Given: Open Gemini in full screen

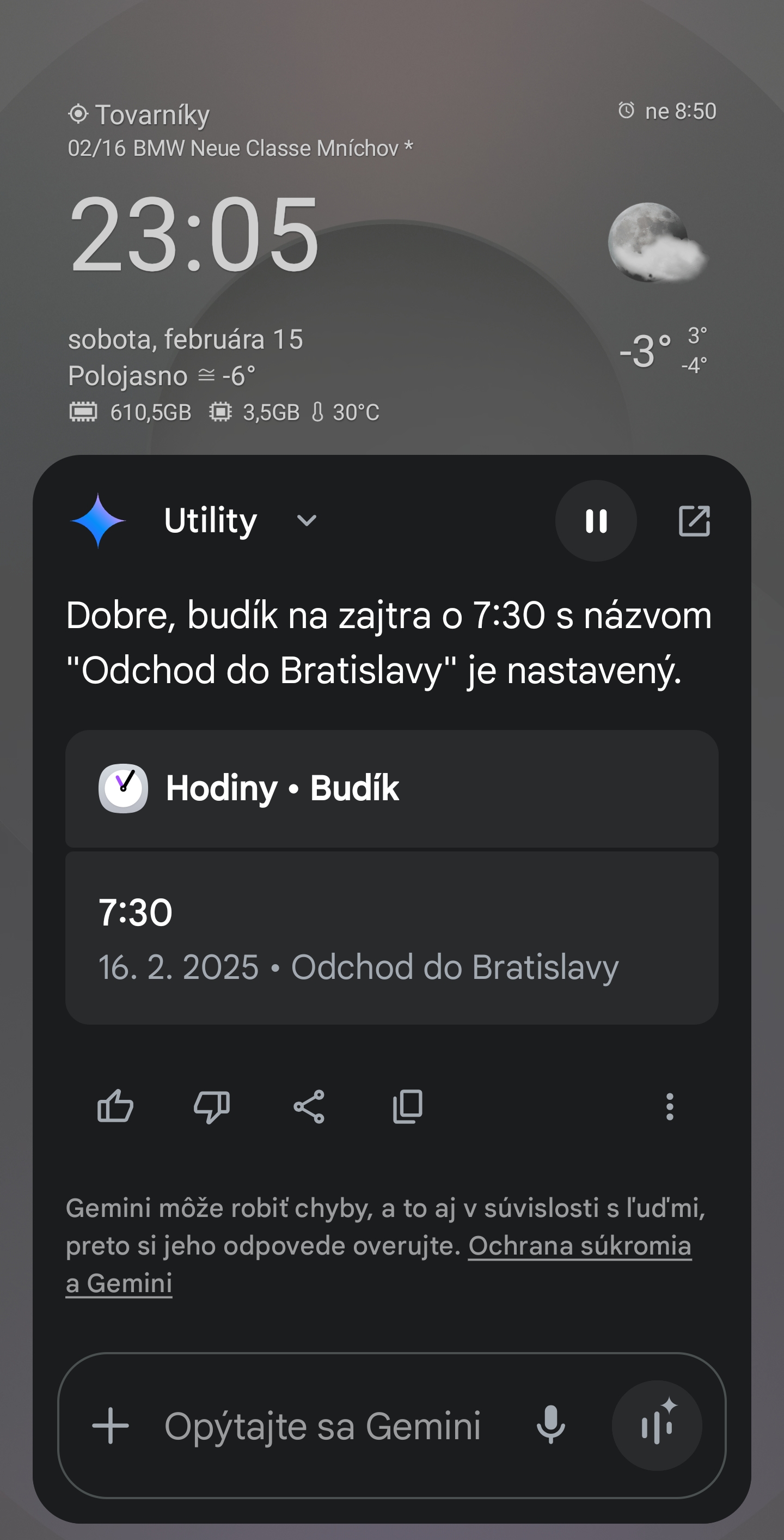Looking at the screenshot, I should (x=694, y=521).
